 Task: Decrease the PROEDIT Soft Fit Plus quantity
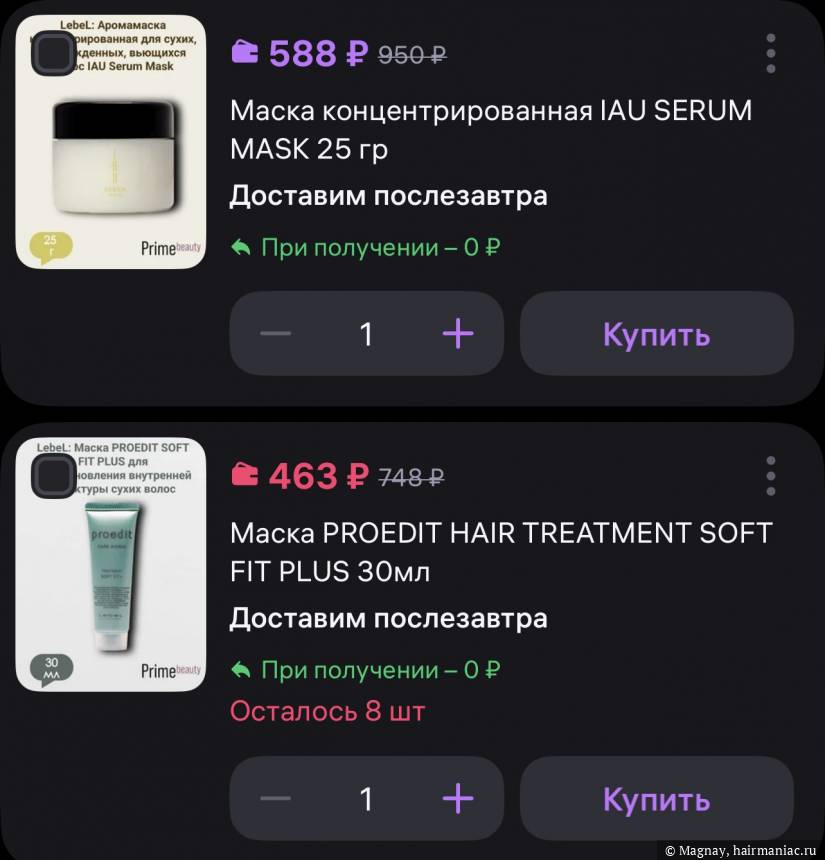275,798
